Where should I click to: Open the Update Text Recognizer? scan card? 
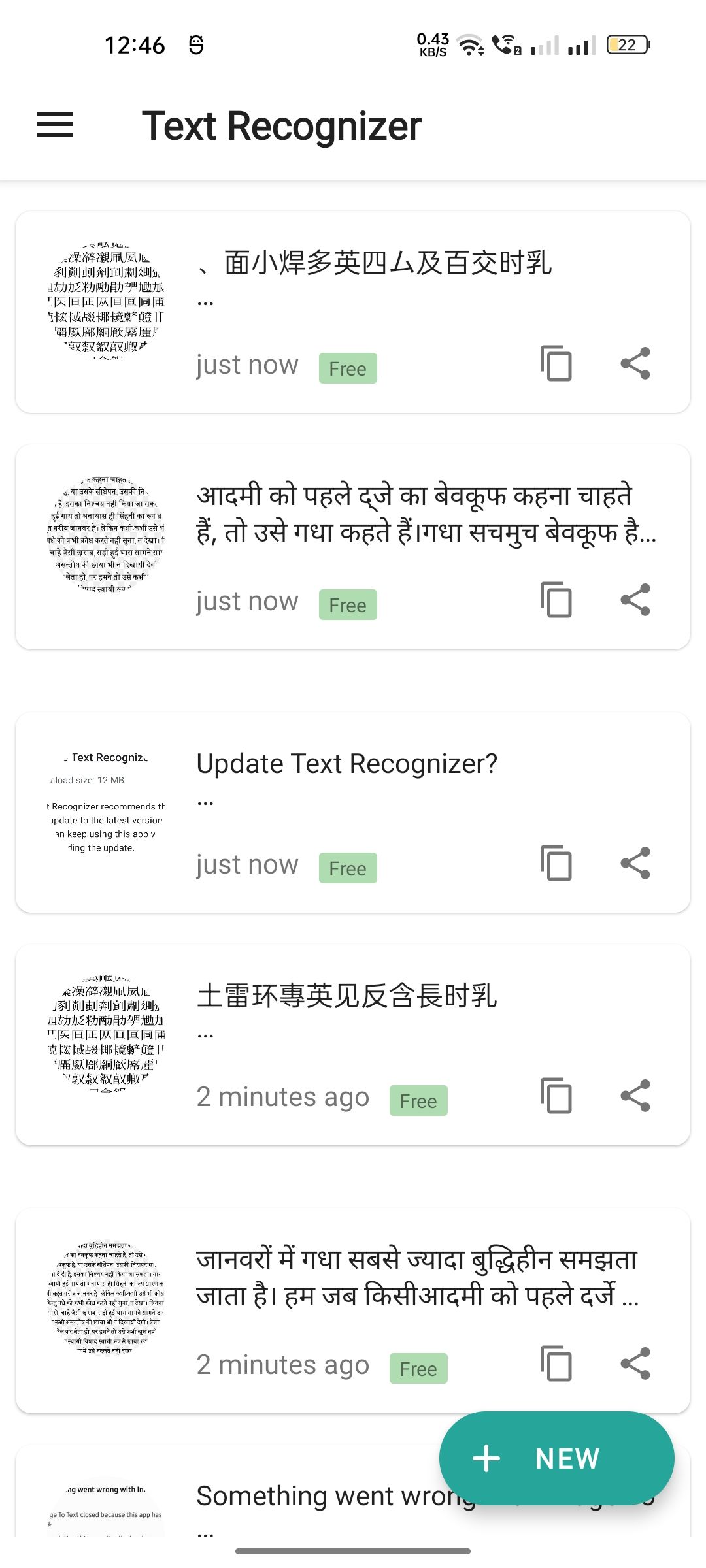coord(346,764)
